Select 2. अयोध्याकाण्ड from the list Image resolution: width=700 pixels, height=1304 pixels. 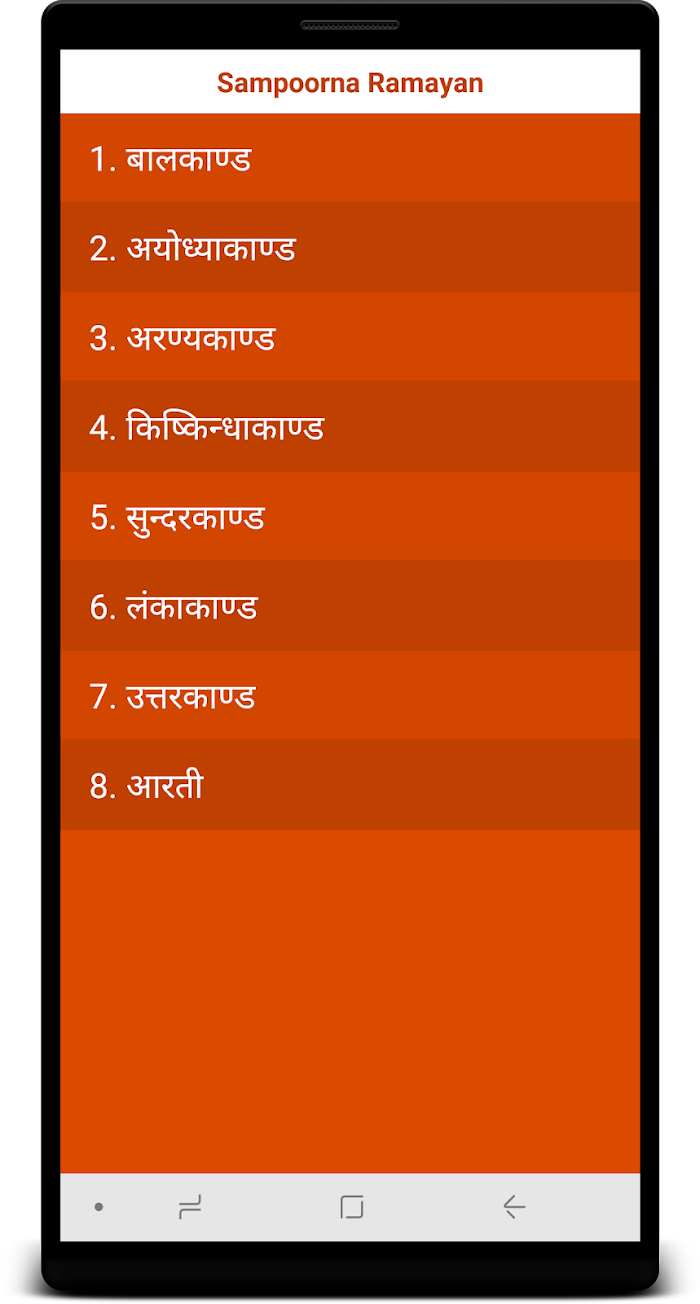[x=350, y=247]
